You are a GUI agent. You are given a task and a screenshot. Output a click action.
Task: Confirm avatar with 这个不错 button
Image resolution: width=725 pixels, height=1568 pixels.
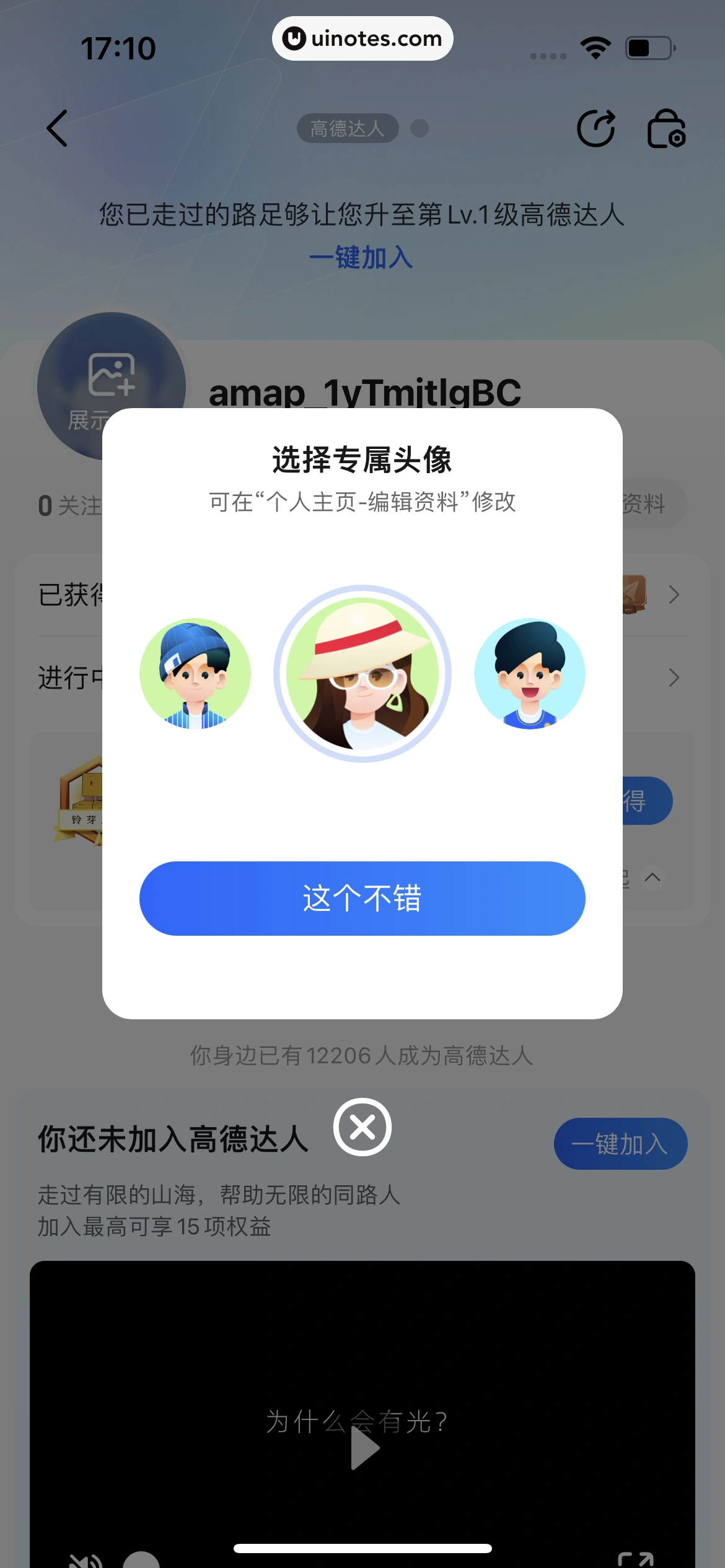pos(362,898)
